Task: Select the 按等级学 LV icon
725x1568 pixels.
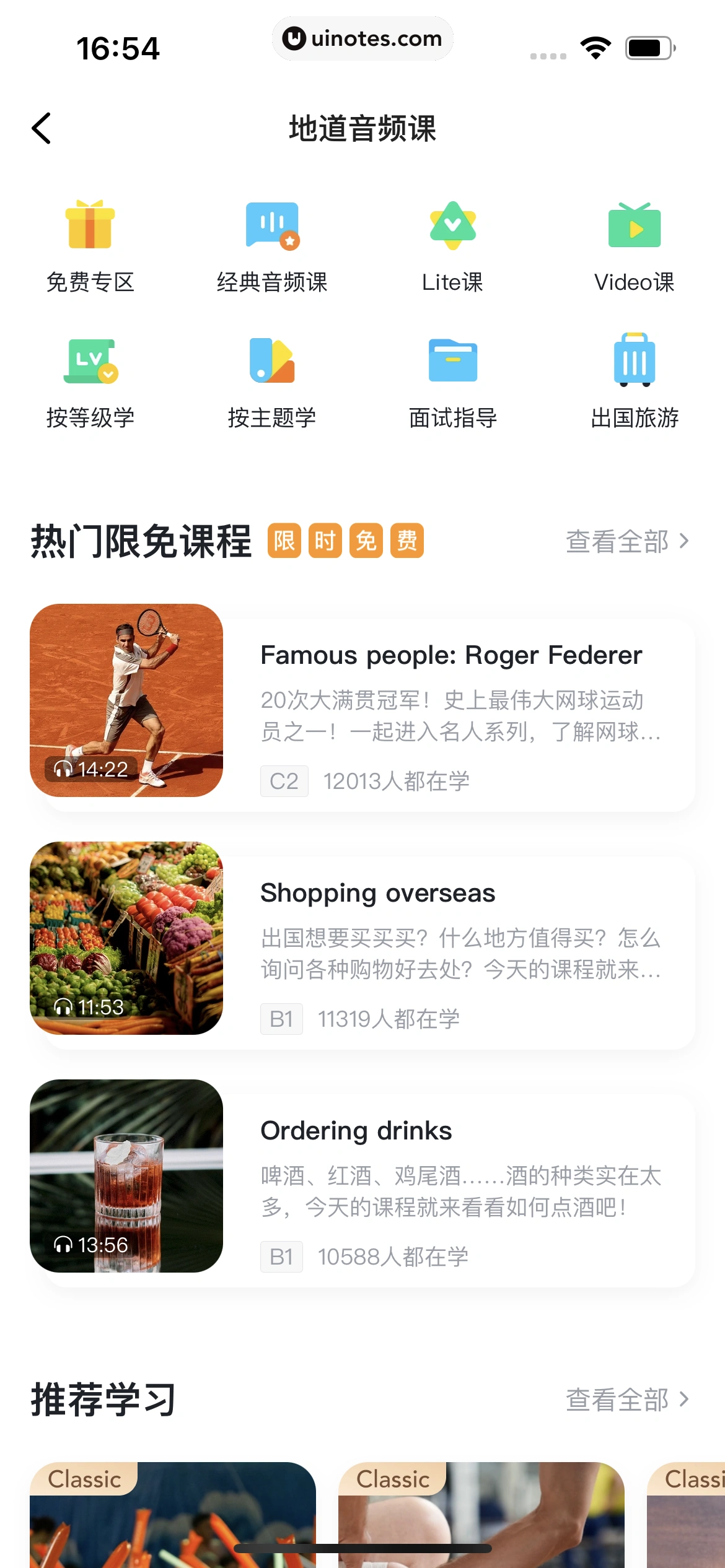Action: tap(90, 362)
